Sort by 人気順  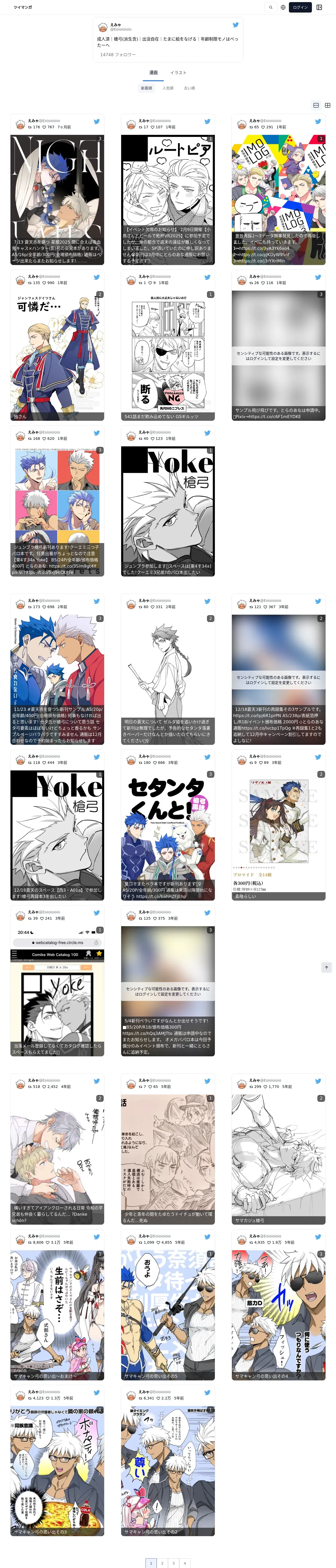[168, 88]
